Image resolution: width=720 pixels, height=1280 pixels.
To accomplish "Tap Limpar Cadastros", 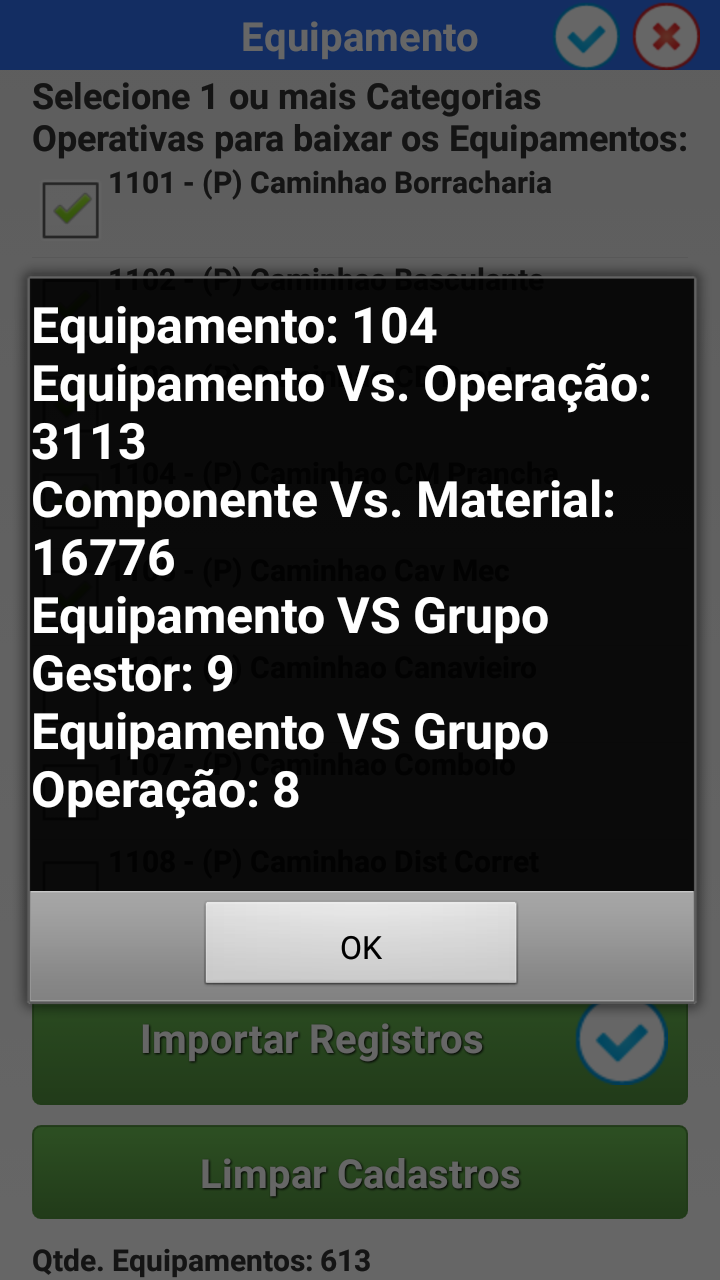I will click(x=360, y=1173).
